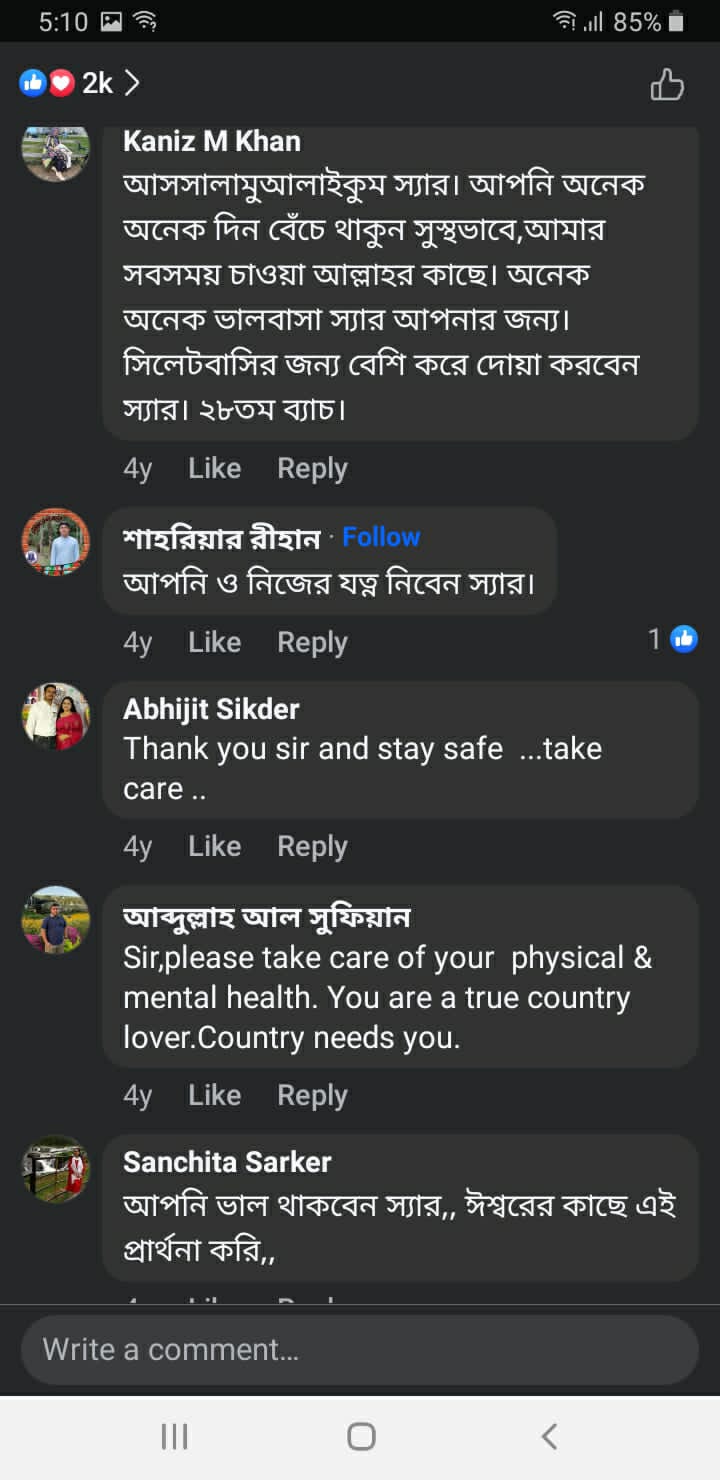Reply to শাহরিয়ার রীহান's comment
720x1480 pixels.
coord(312,642)
